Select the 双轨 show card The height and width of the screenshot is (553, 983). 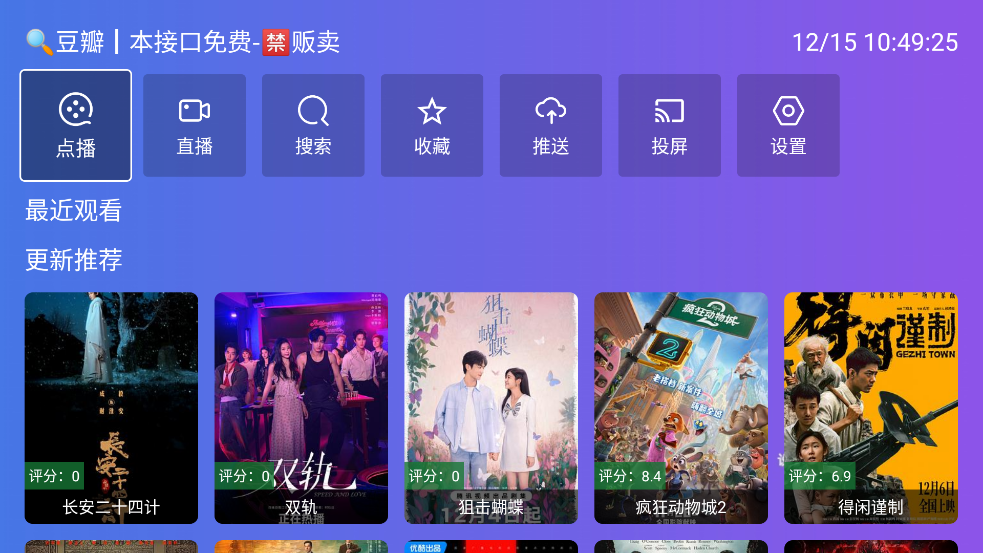[301, 407]
